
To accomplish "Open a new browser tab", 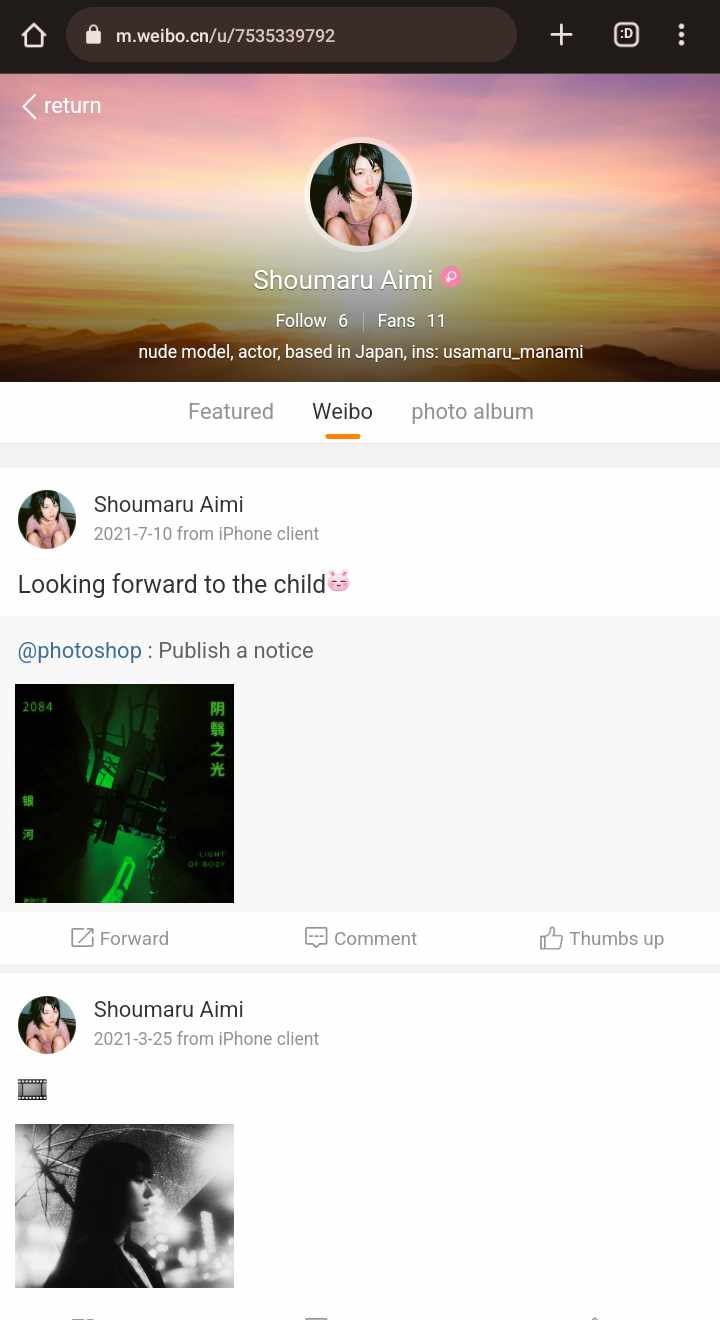I will point(561,36).
